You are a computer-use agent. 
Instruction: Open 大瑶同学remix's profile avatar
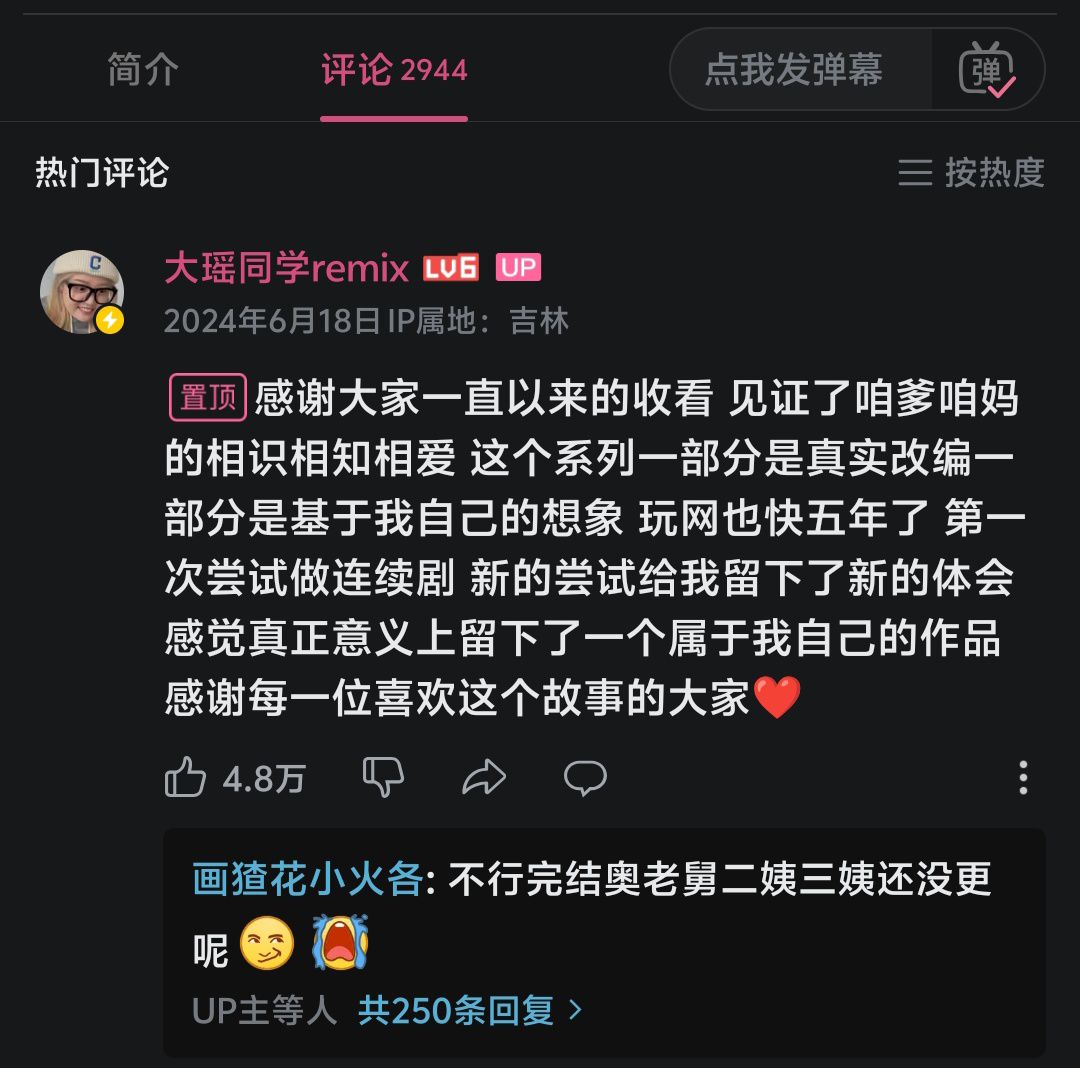coord(82,292)
